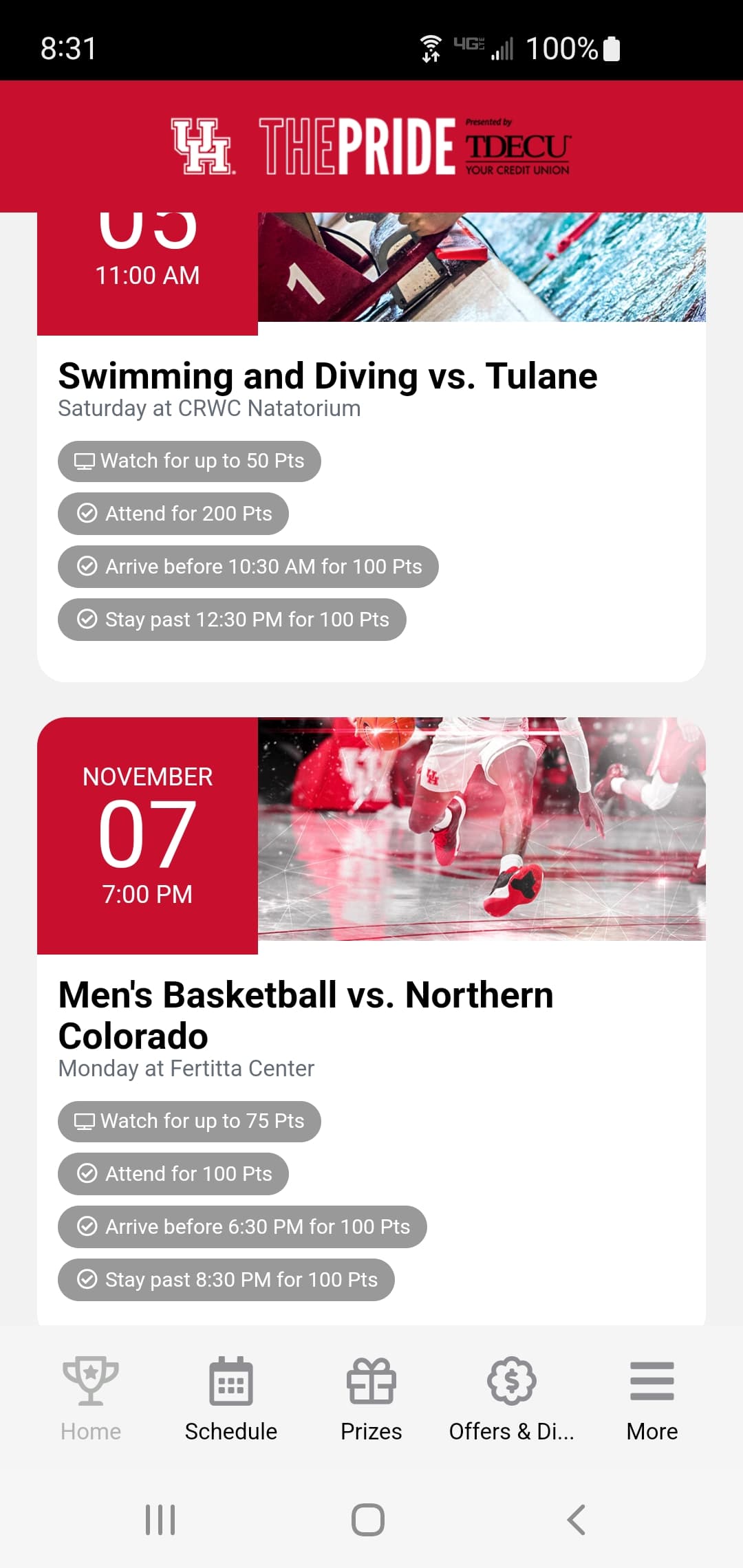Select Attend for 200 Pts chip

(x=173, y=514)
